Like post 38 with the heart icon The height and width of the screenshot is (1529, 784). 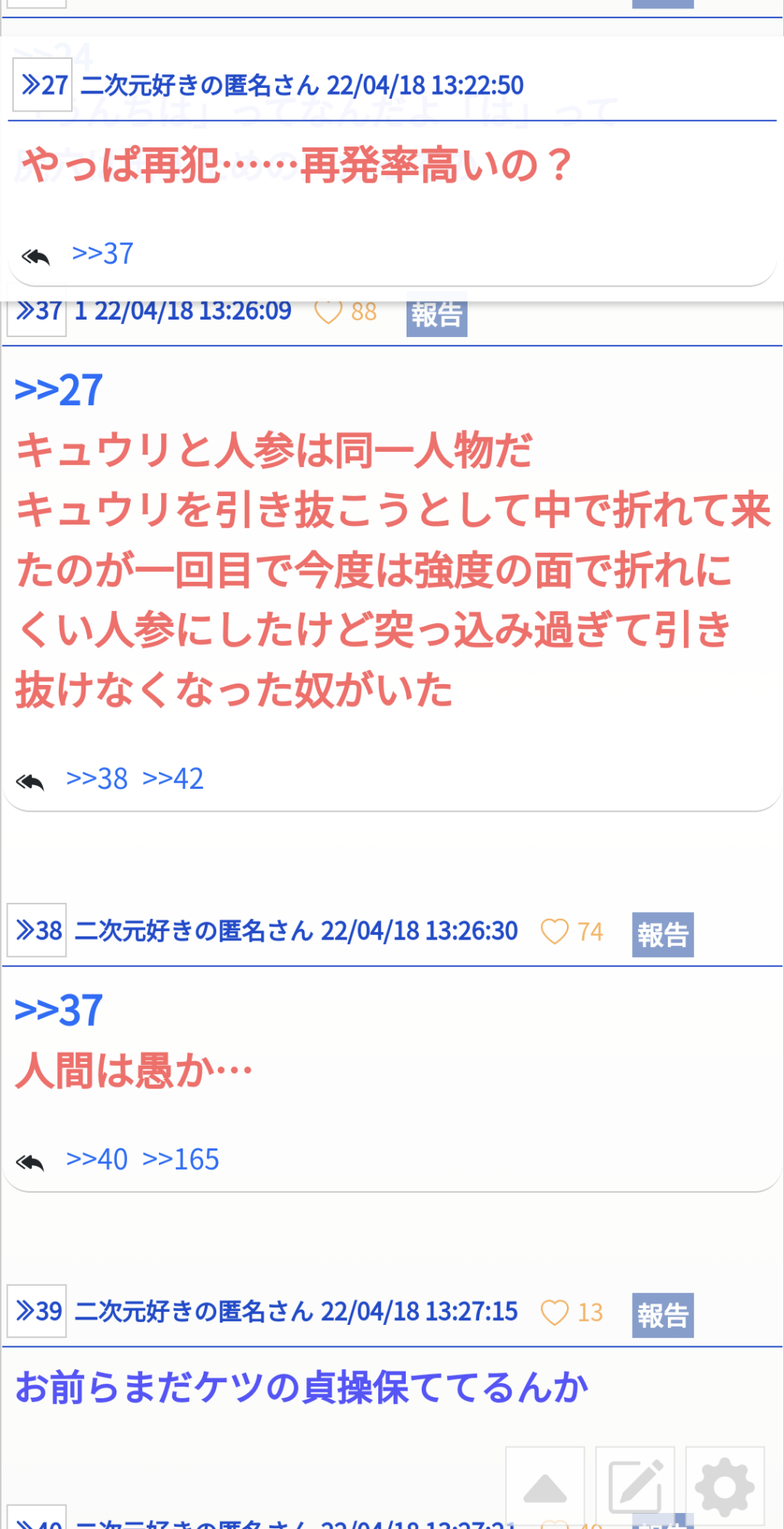pos(555,931)
